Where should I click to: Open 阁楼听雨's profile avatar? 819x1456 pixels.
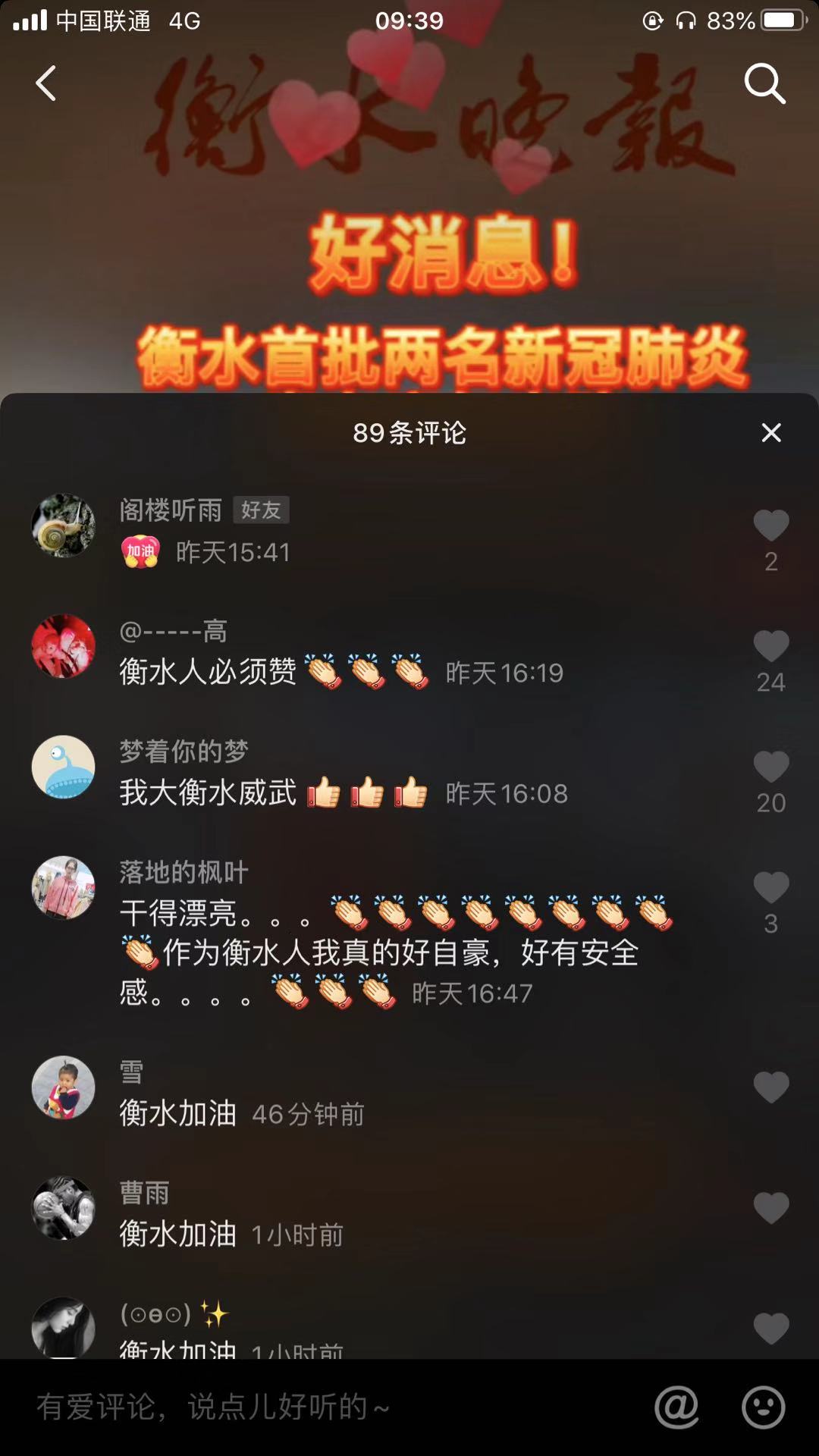63,526
